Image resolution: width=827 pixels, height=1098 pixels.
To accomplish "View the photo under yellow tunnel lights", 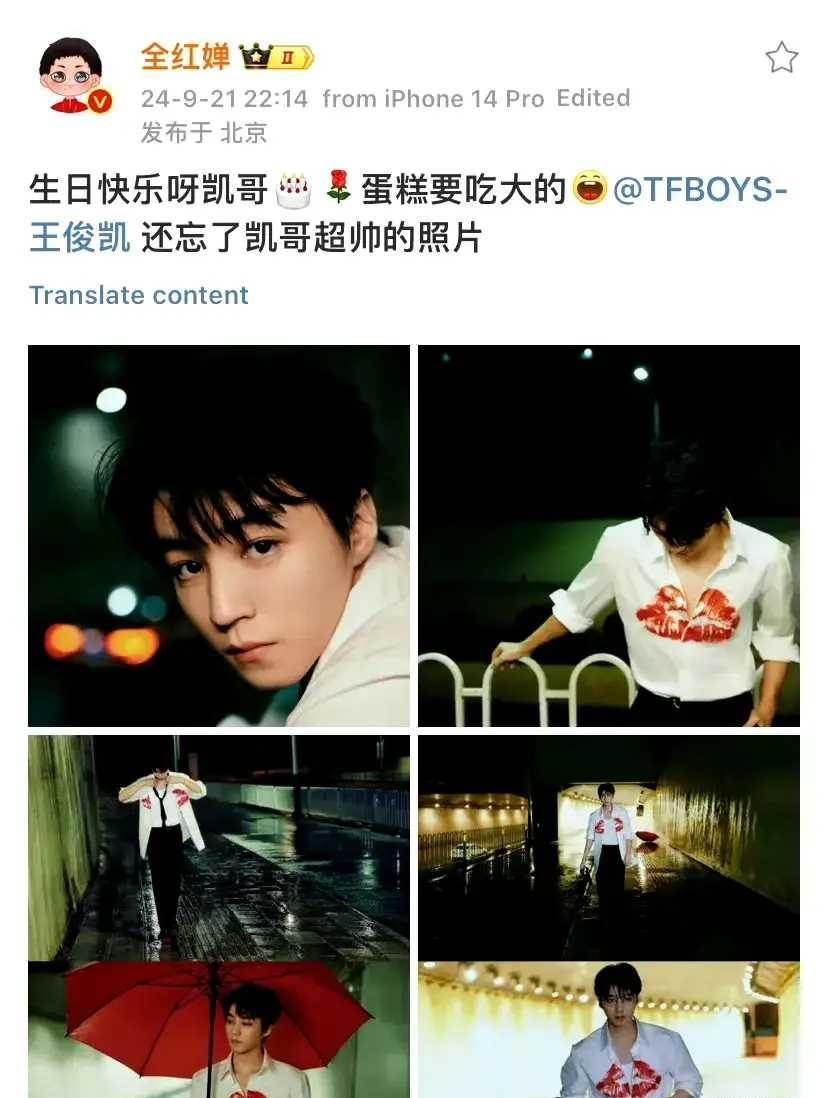I will (x=608, y=1031).
